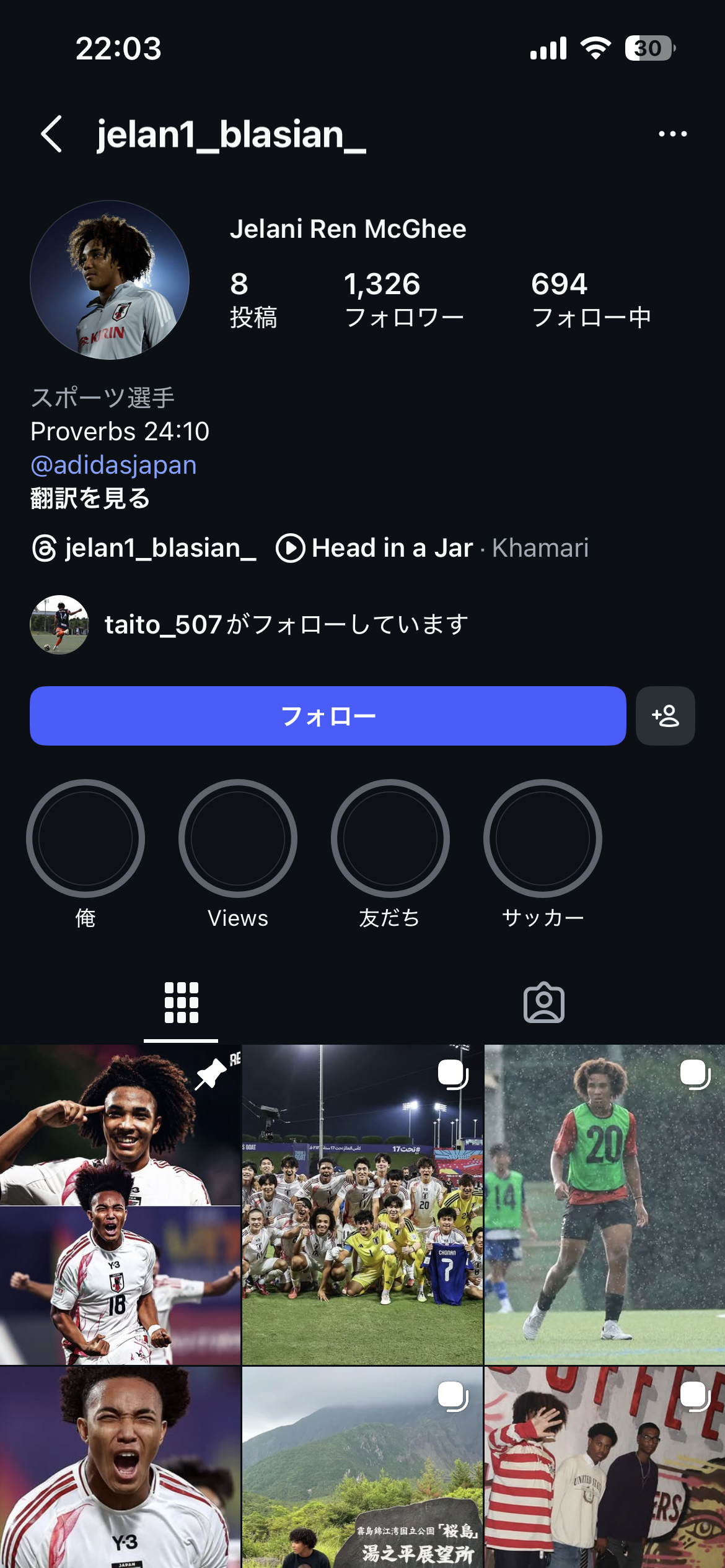
Task: Switch to the posts grid tab
Action: coord(181,1002)
